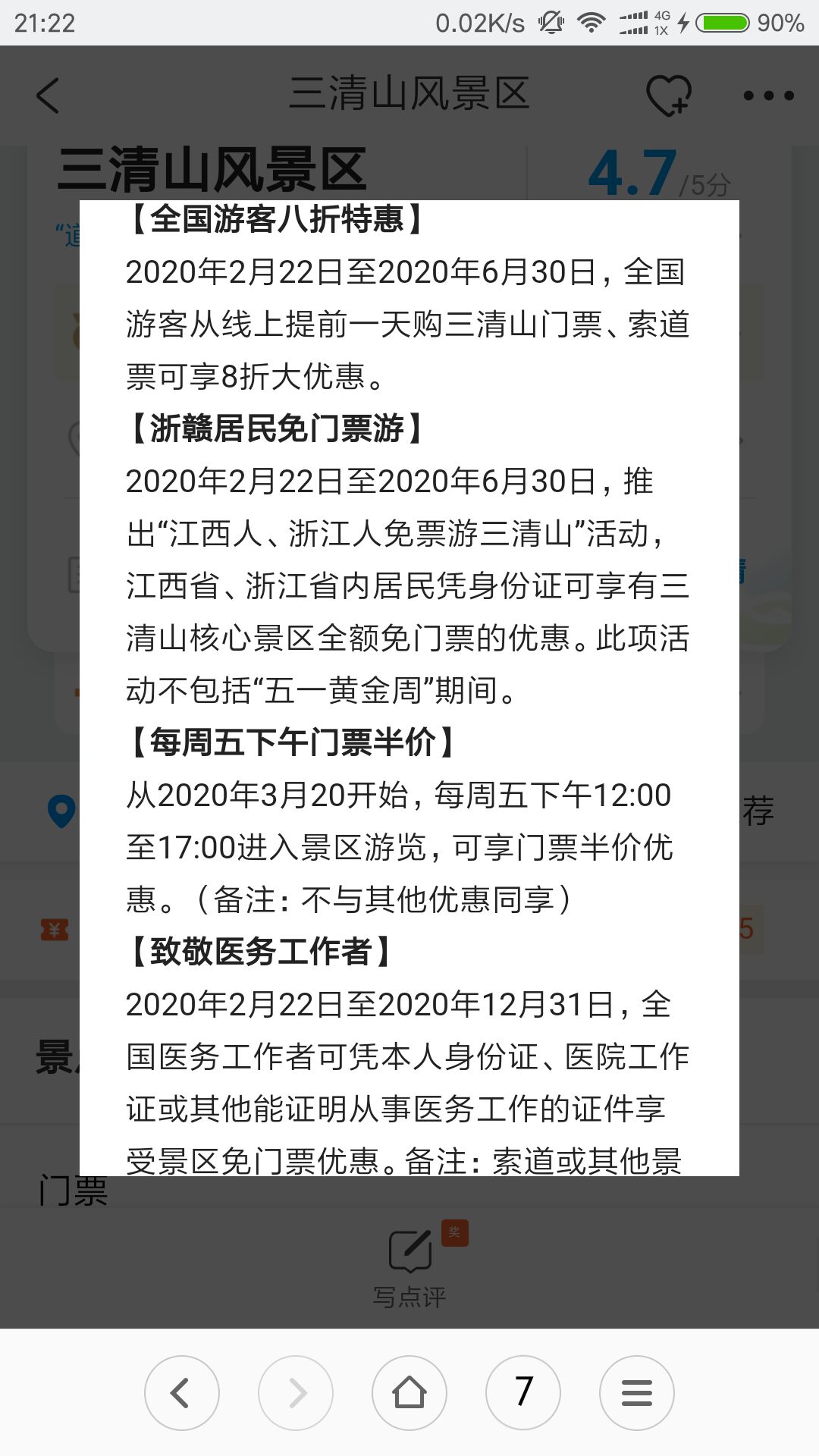The image size is (819, 1456).
Task: Tap the browser back arrow button
Action: tap(181, 1392)
